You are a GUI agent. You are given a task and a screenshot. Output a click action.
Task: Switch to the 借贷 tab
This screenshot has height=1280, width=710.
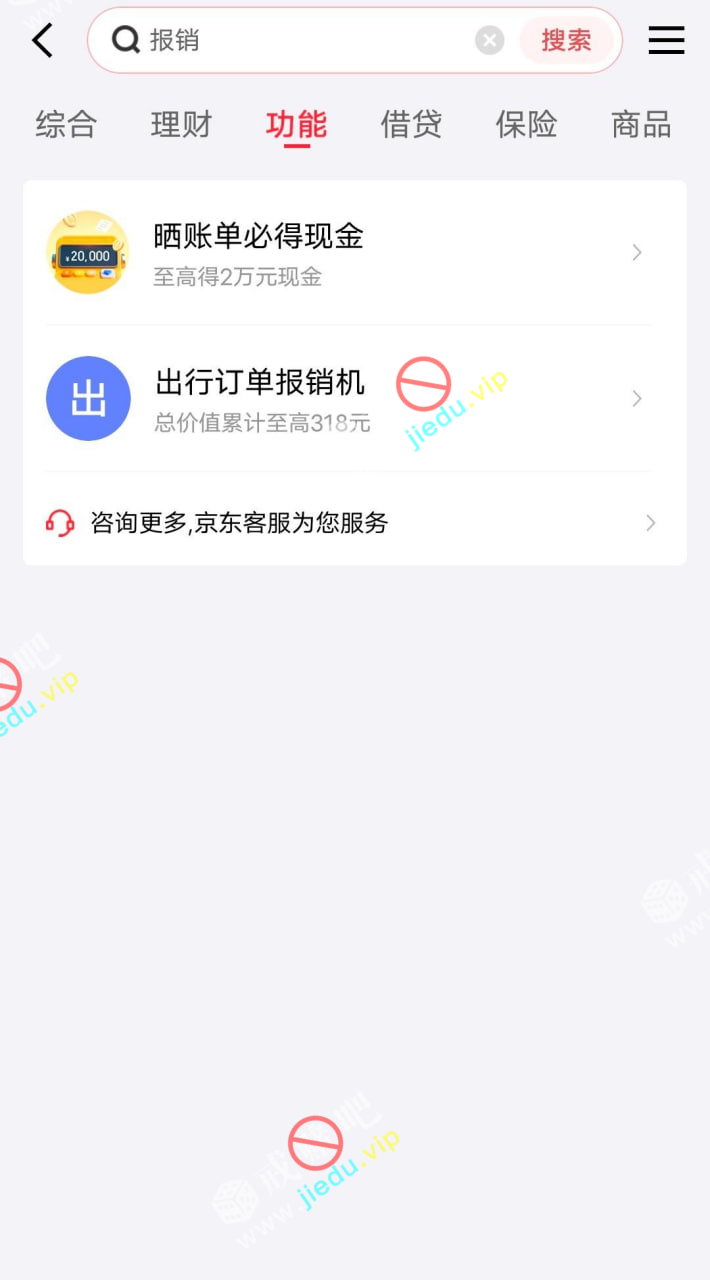[x=411, y=125]
